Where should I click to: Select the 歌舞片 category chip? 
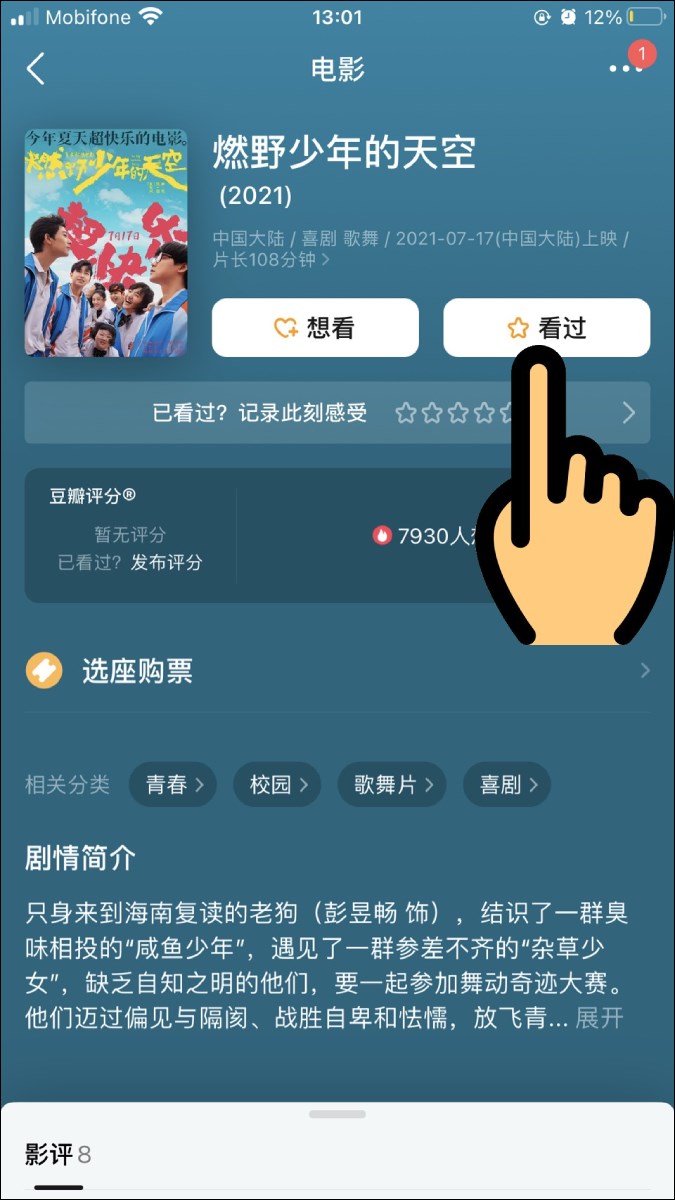coord(392,785)
